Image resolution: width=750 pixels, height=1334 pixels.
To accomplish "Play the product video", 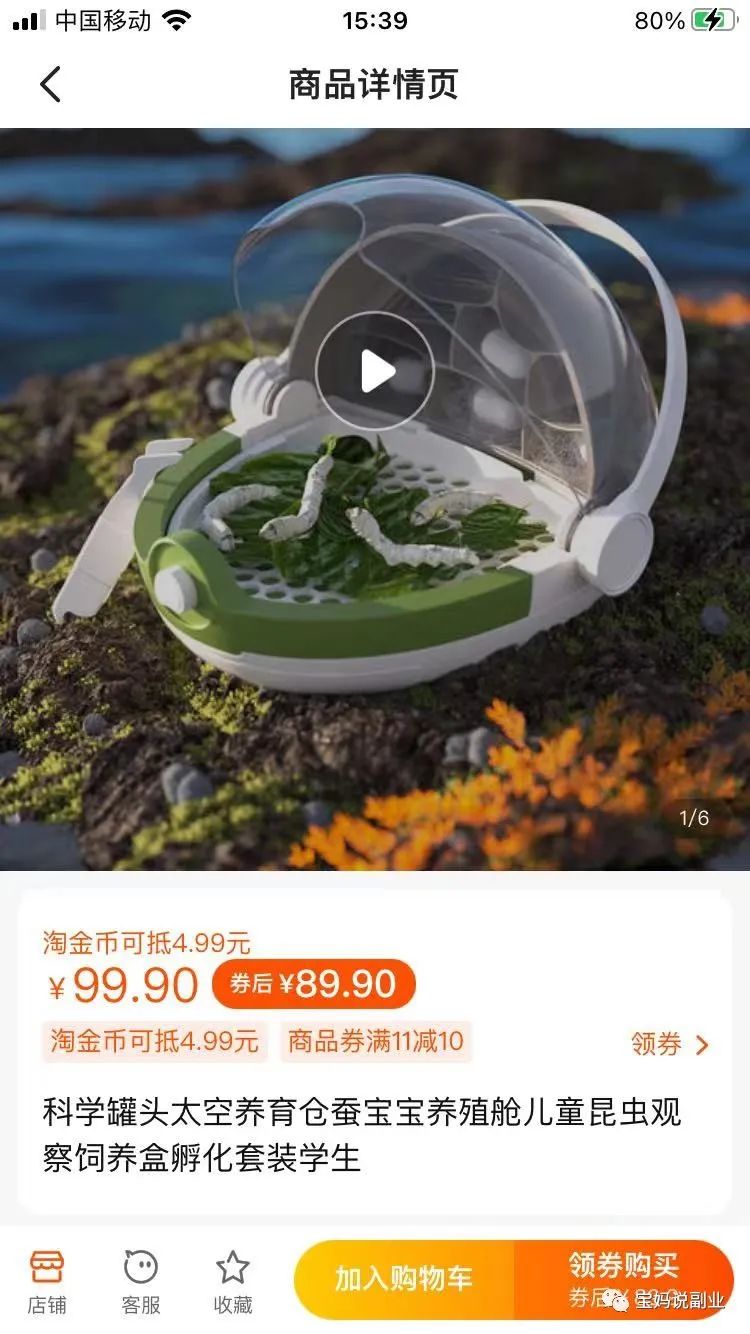I will (x=375, y=372).
